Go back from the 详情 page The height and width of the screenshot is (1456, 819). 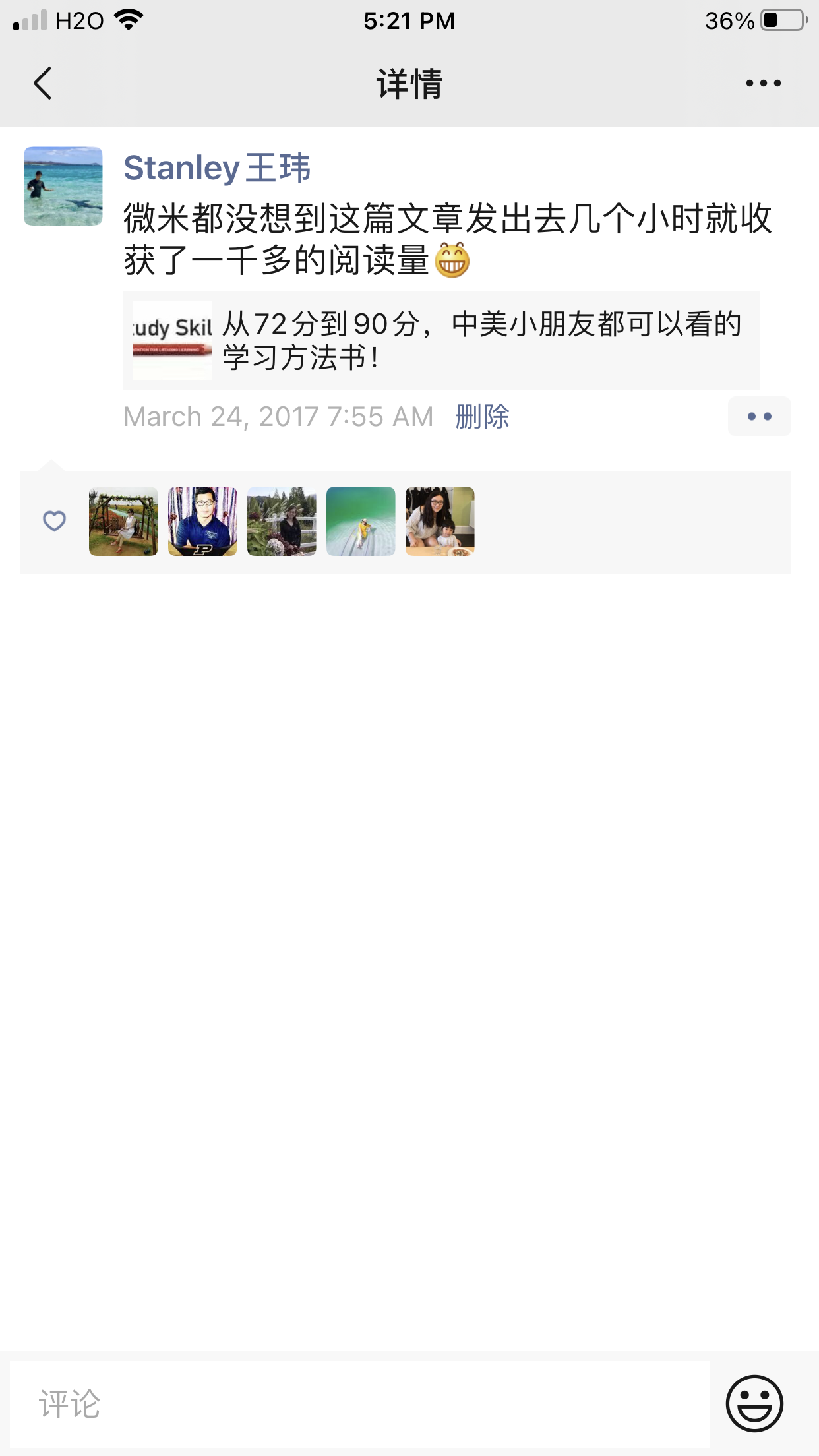(43, 84)
